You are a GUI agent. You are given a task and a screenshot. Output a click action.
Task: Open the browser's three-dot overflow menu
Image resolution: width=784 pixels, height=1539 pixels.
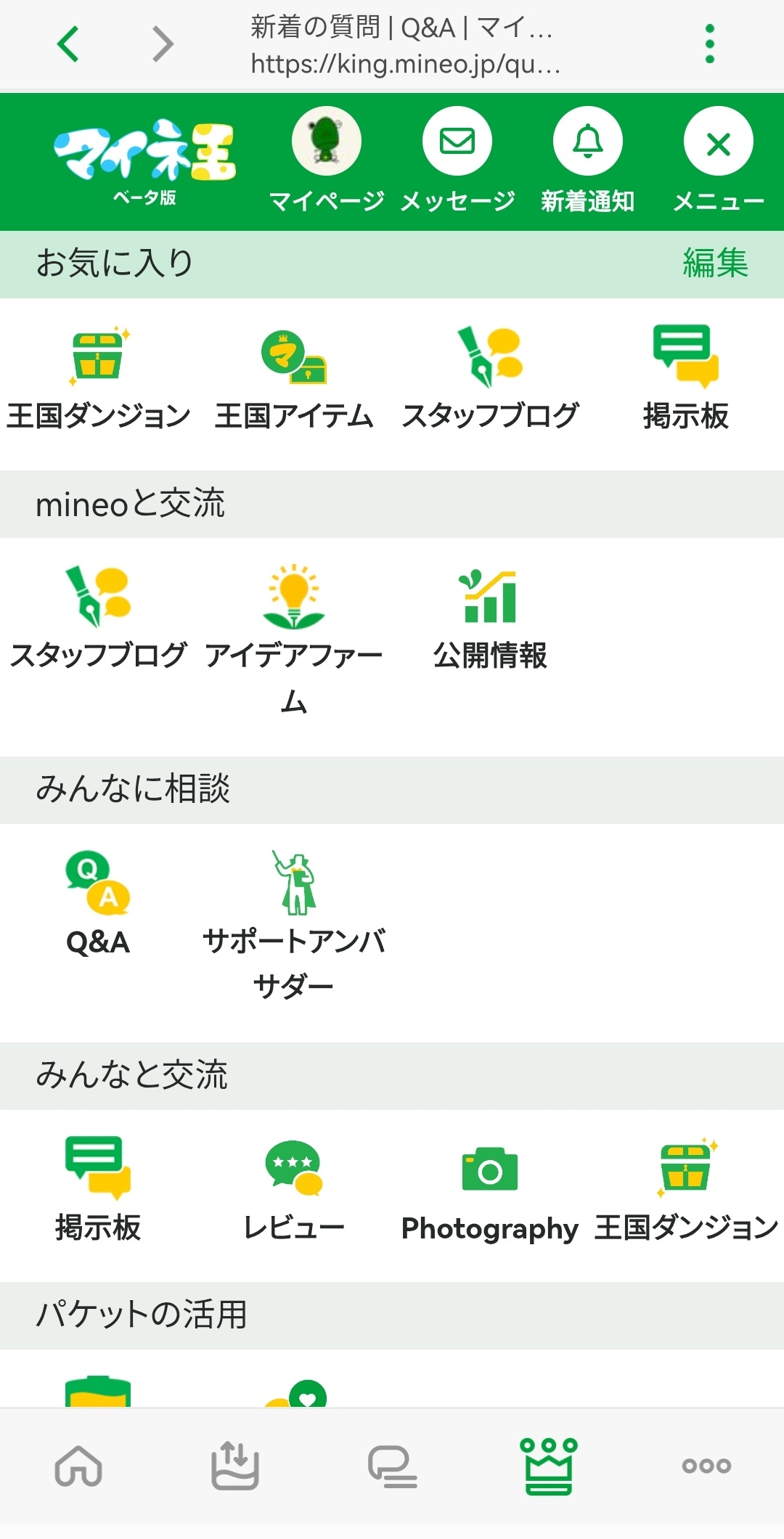709,44
